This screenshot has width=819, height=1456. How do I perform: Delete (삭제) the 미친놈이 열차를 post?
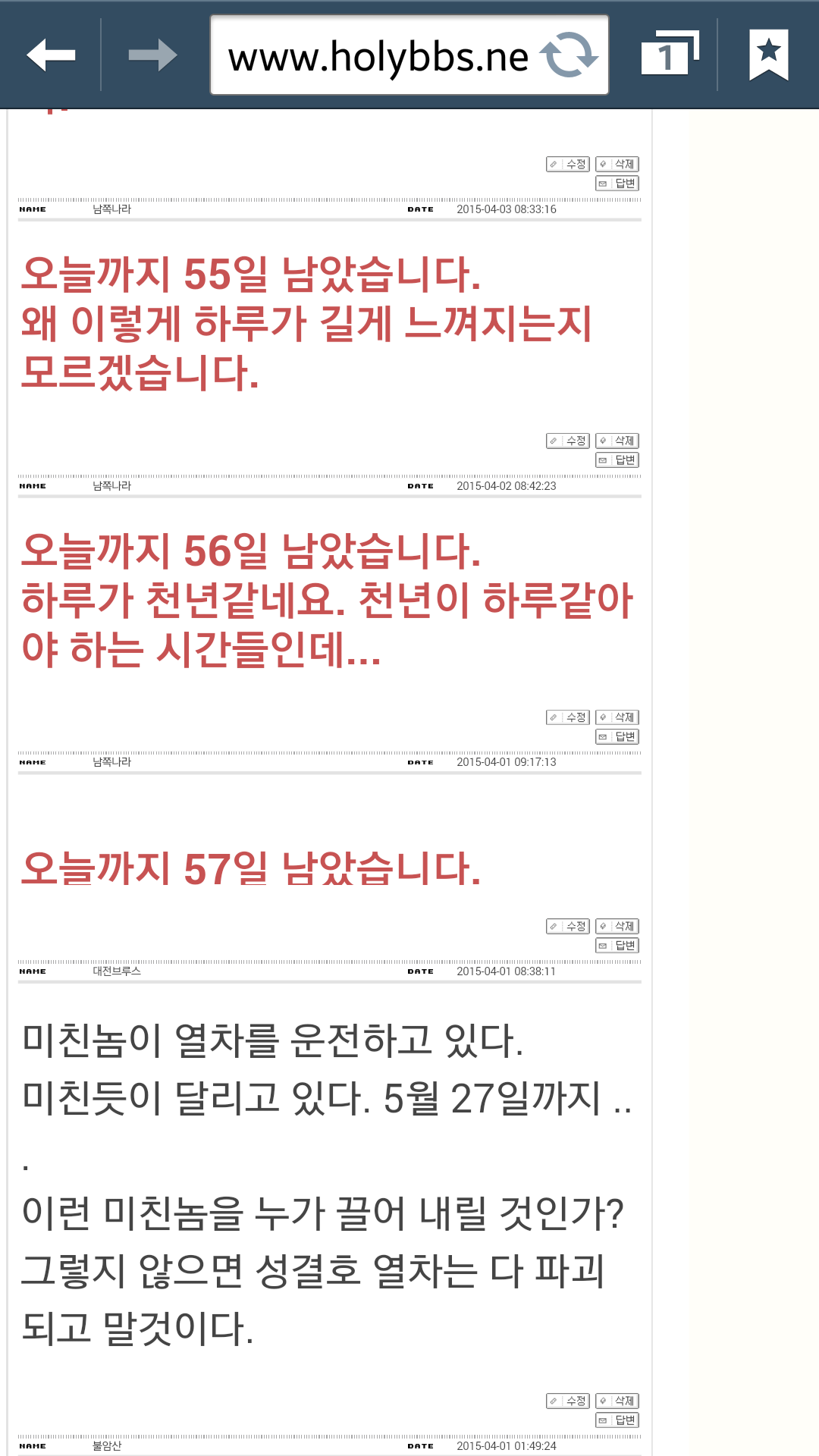click(617, 1401)
